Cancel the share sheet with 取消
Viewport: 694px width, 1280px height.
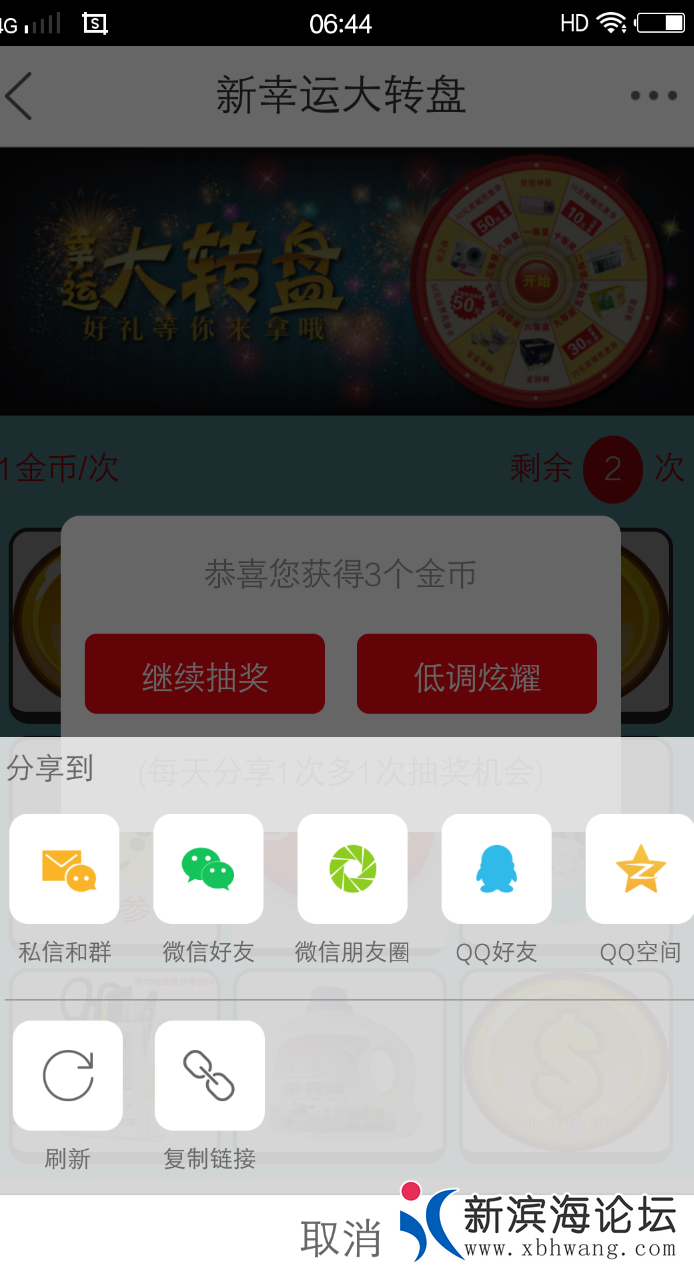(341, 1238)
